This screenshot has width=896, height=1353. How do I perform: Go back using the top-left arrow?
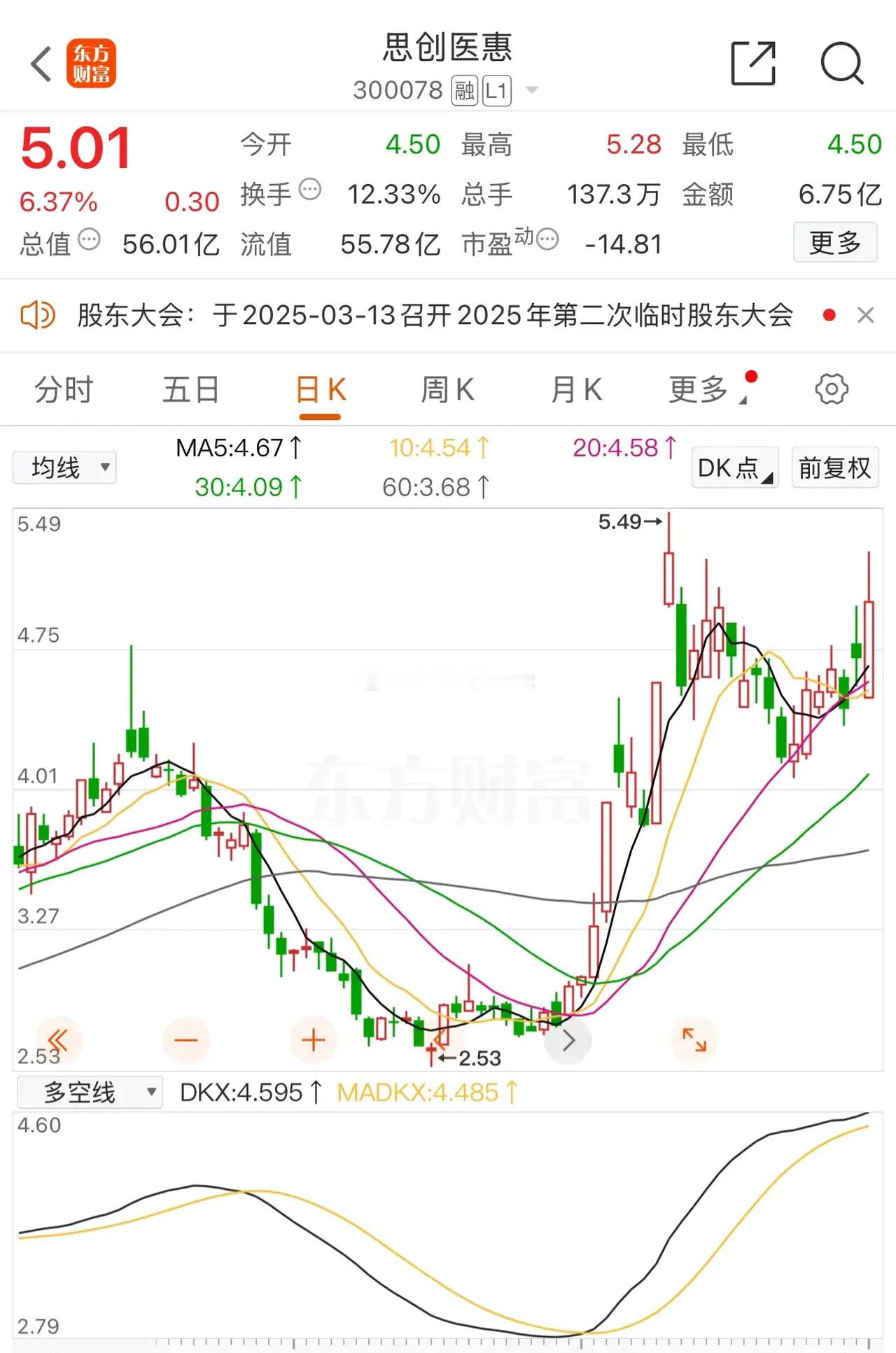click(x=42, y=64)
